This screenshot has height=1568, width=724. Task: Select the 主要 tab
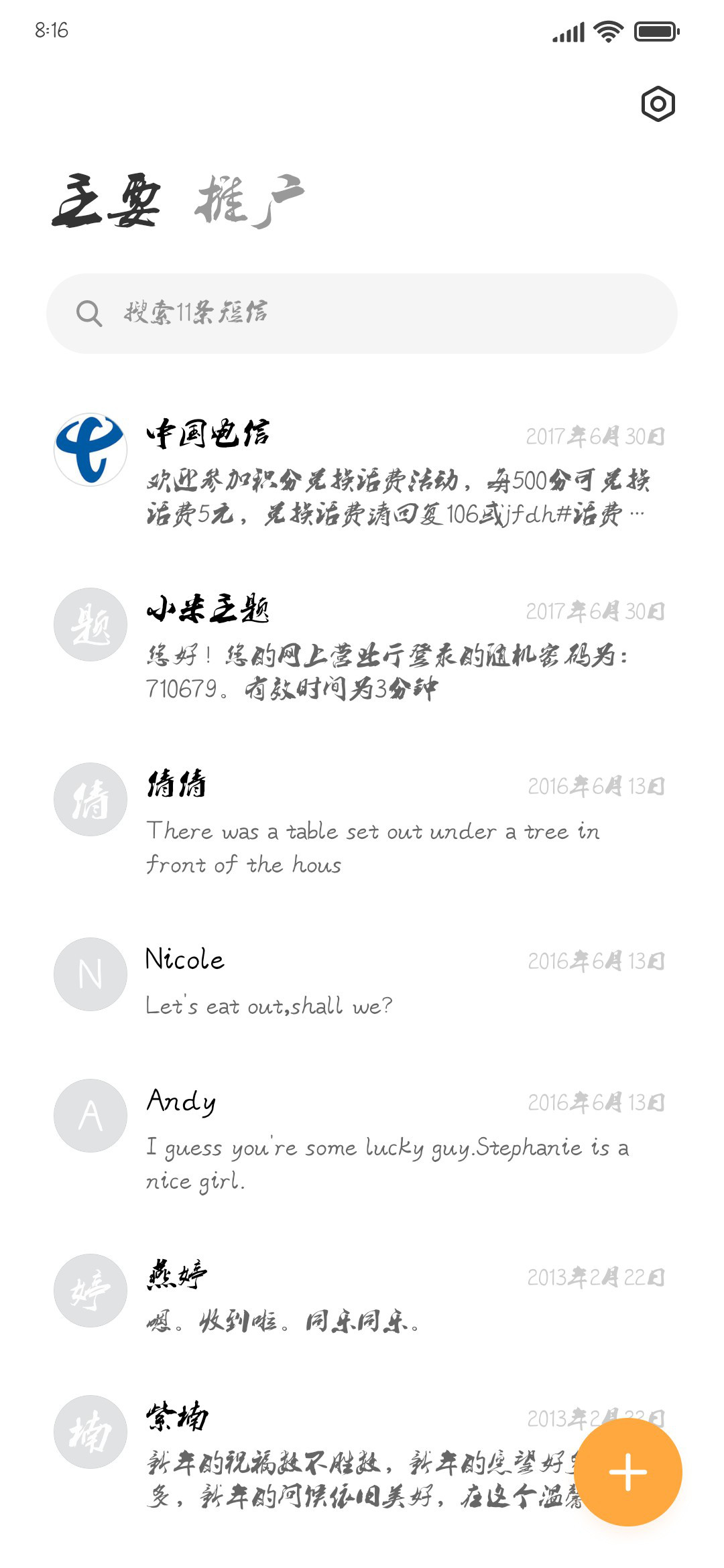click(107, 201)
